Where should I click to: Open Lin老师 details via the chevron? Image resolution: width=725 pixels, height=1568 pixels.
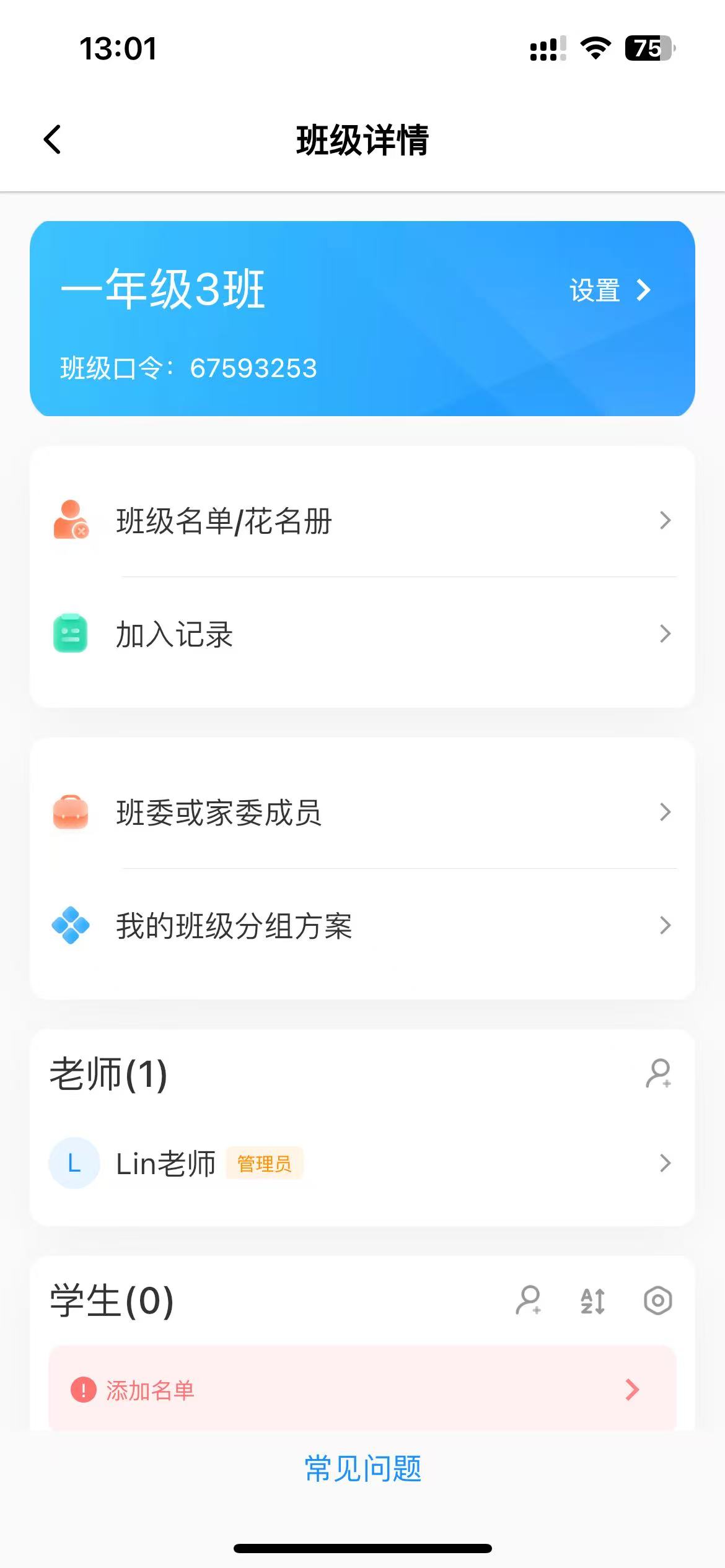coord(665,1163)
